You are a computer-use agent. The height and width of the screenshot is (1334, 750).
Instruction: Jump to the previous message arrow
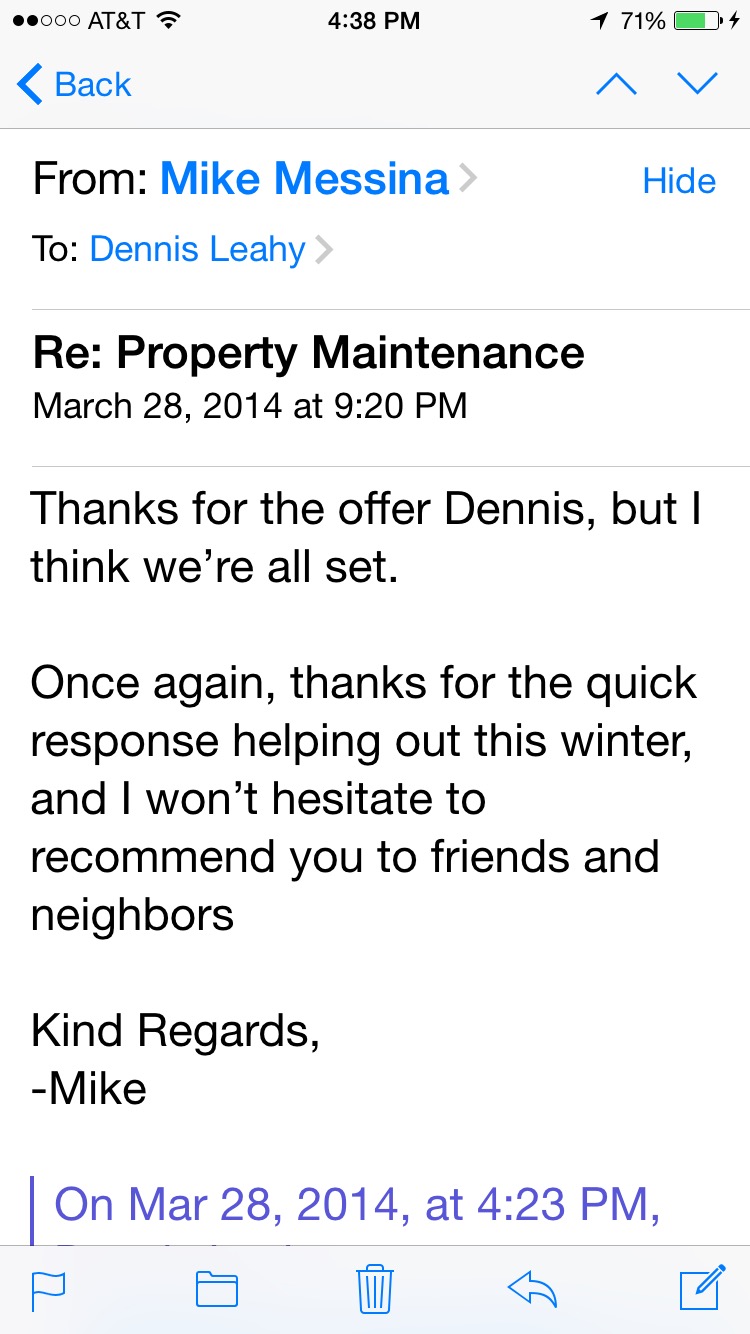(x=616, y=84)
